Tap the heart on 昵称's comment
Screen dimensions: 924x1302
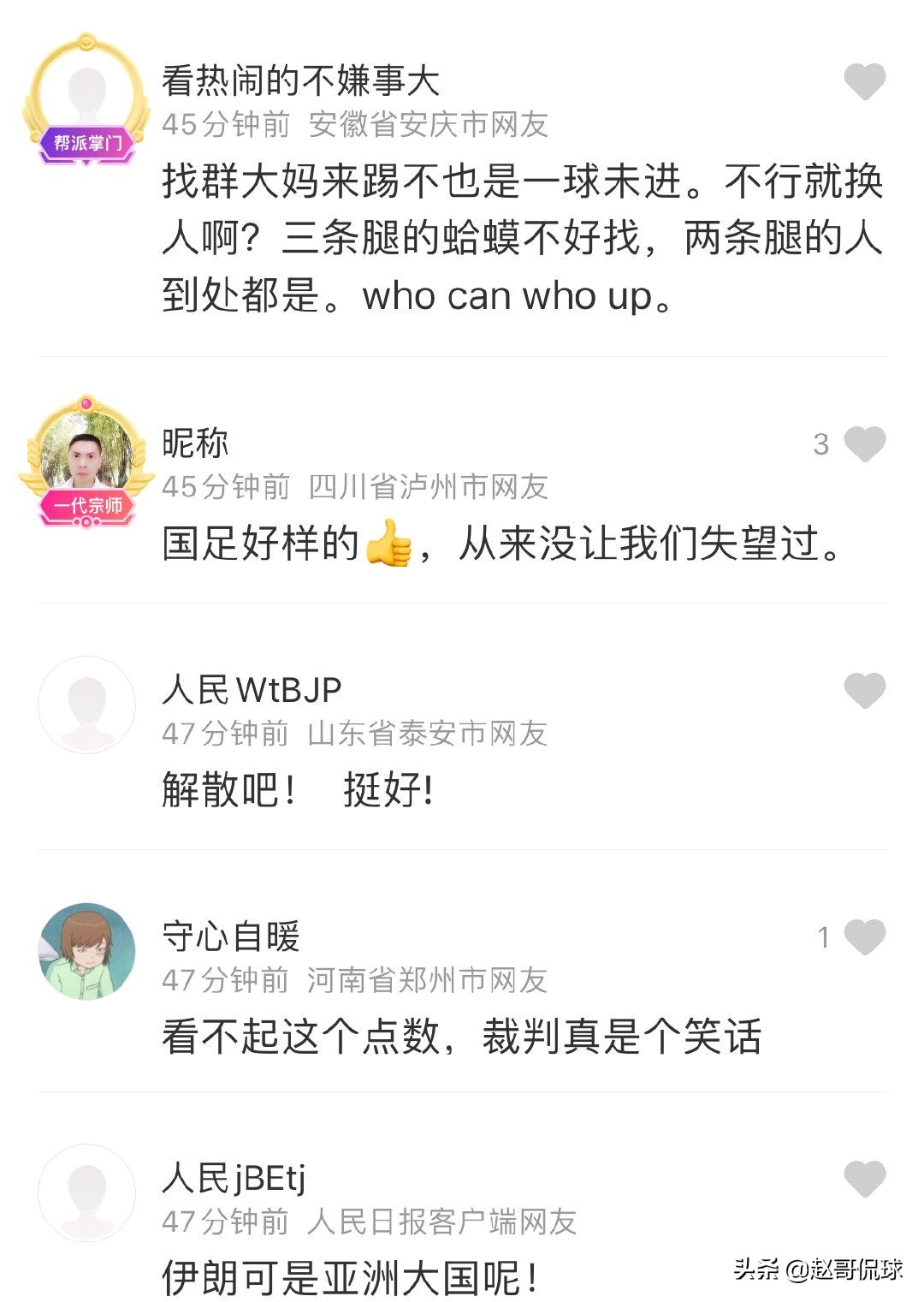(867, 445)
